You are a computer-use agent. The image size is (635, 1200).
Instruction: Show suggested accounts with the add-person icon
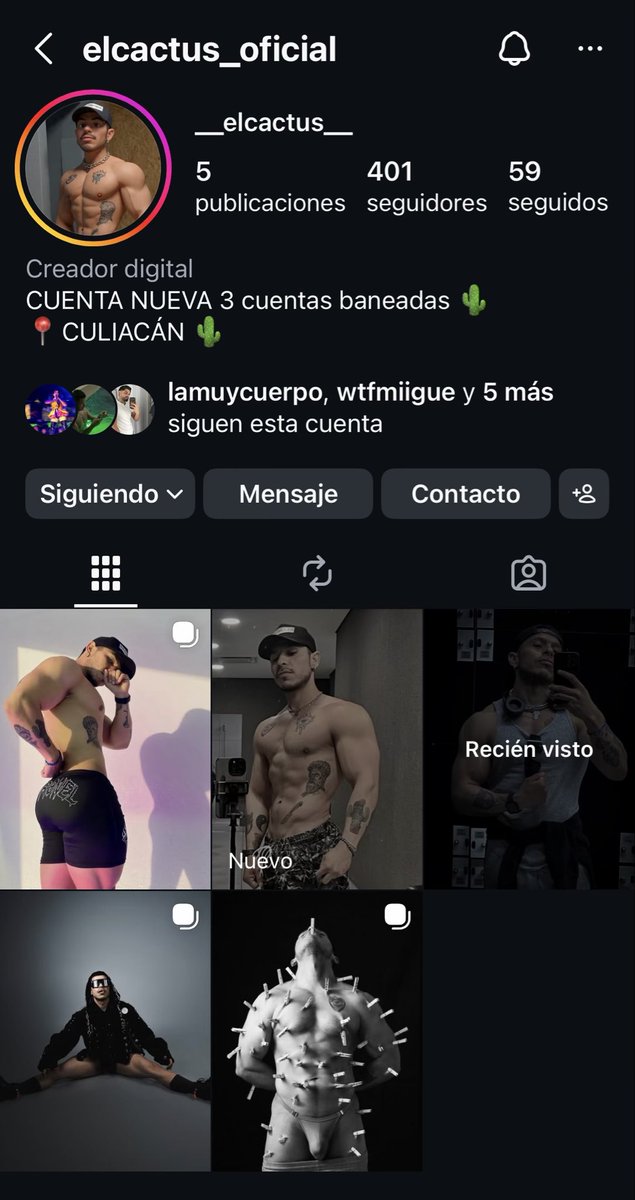(584, 494)
